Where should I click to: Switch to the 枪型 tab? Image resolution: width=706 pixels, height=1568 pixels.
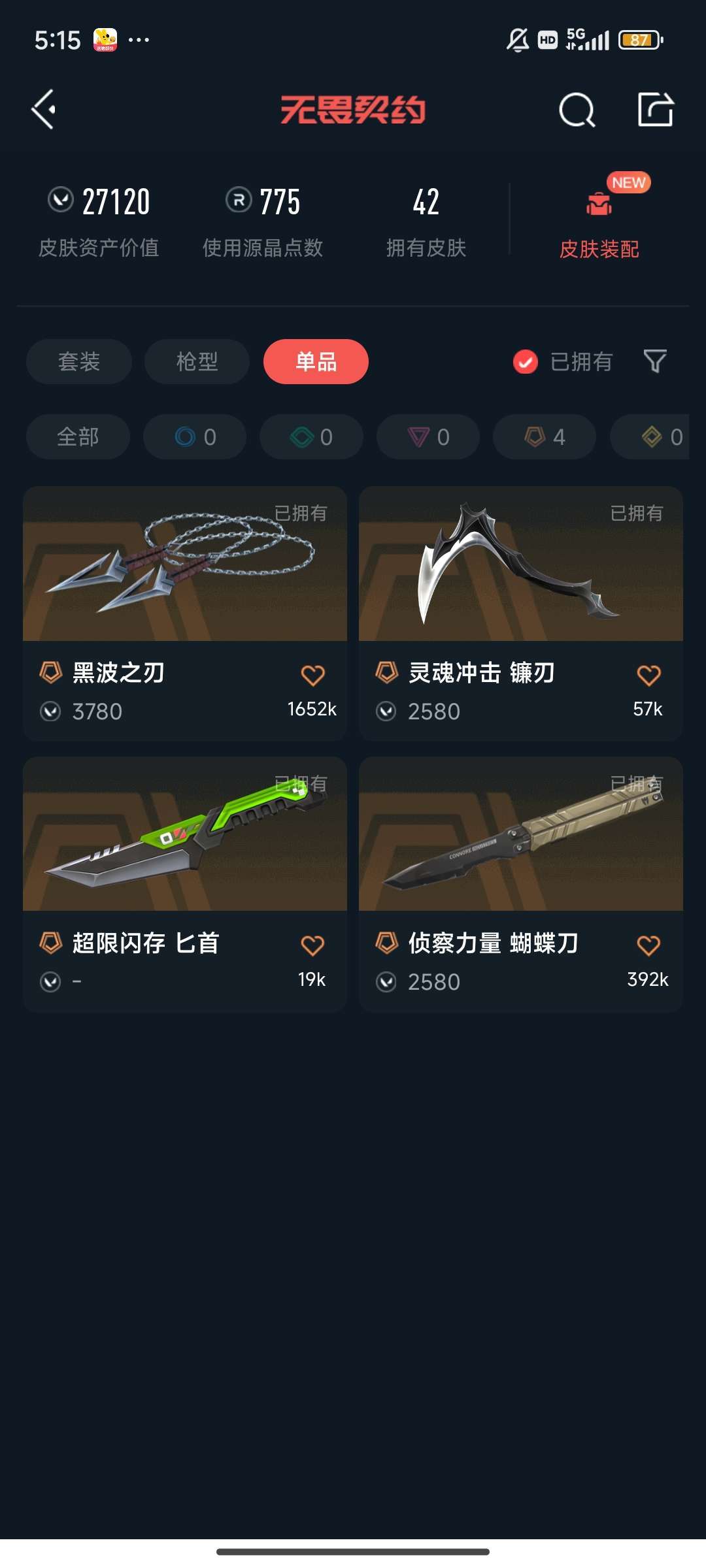pos(197,361)
